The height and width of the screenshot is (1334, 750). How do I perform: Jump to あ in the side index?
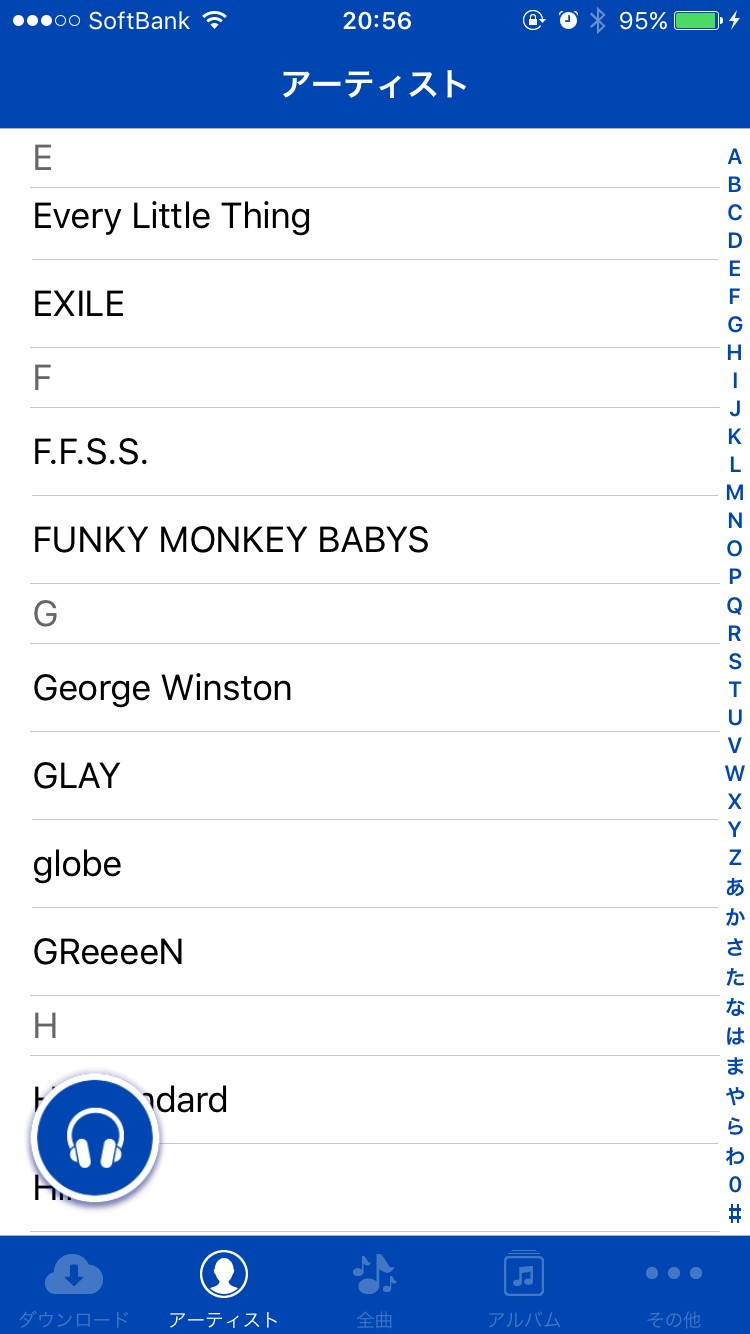click(735, 887)
